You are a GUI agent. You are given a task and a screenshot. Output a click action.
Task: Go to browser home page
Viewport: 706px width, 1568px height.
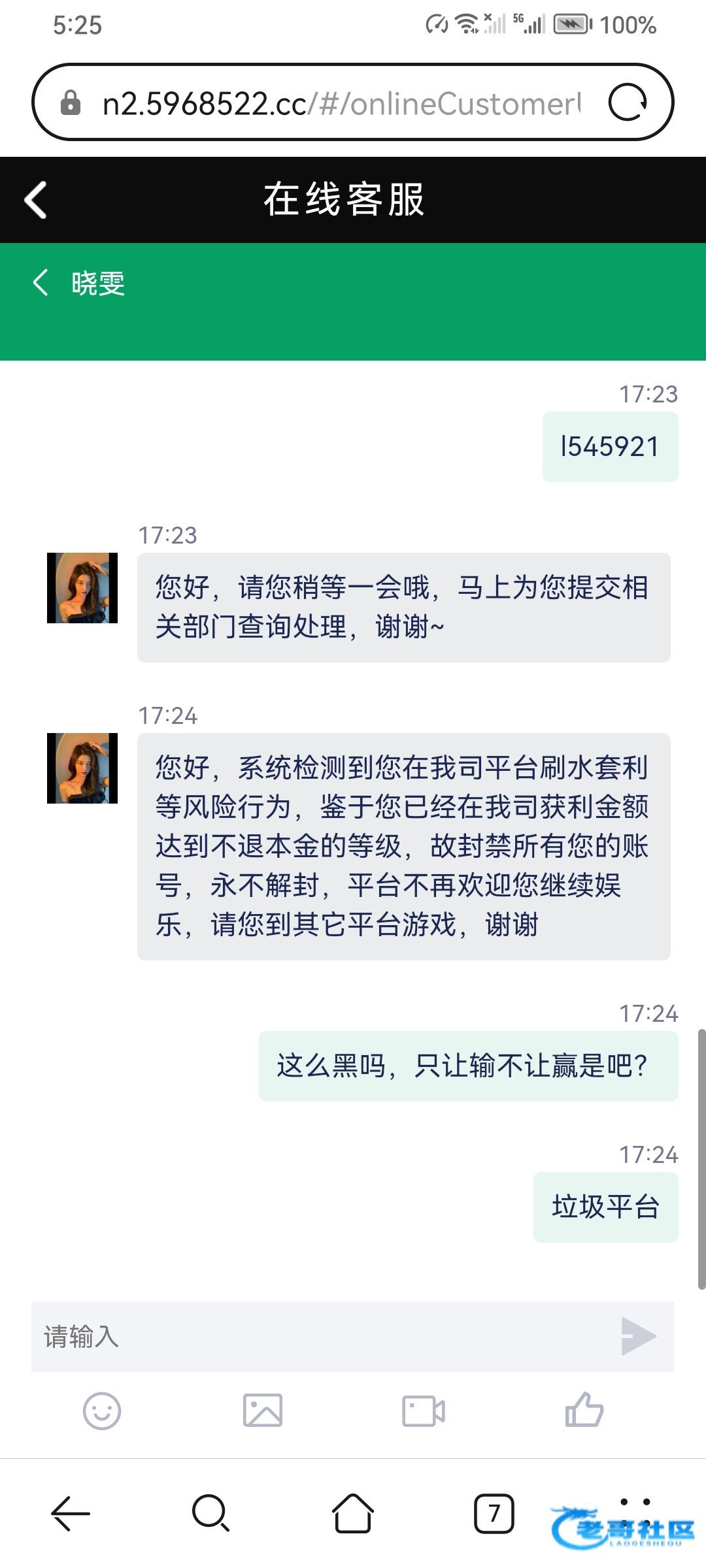click(353, 1512)
